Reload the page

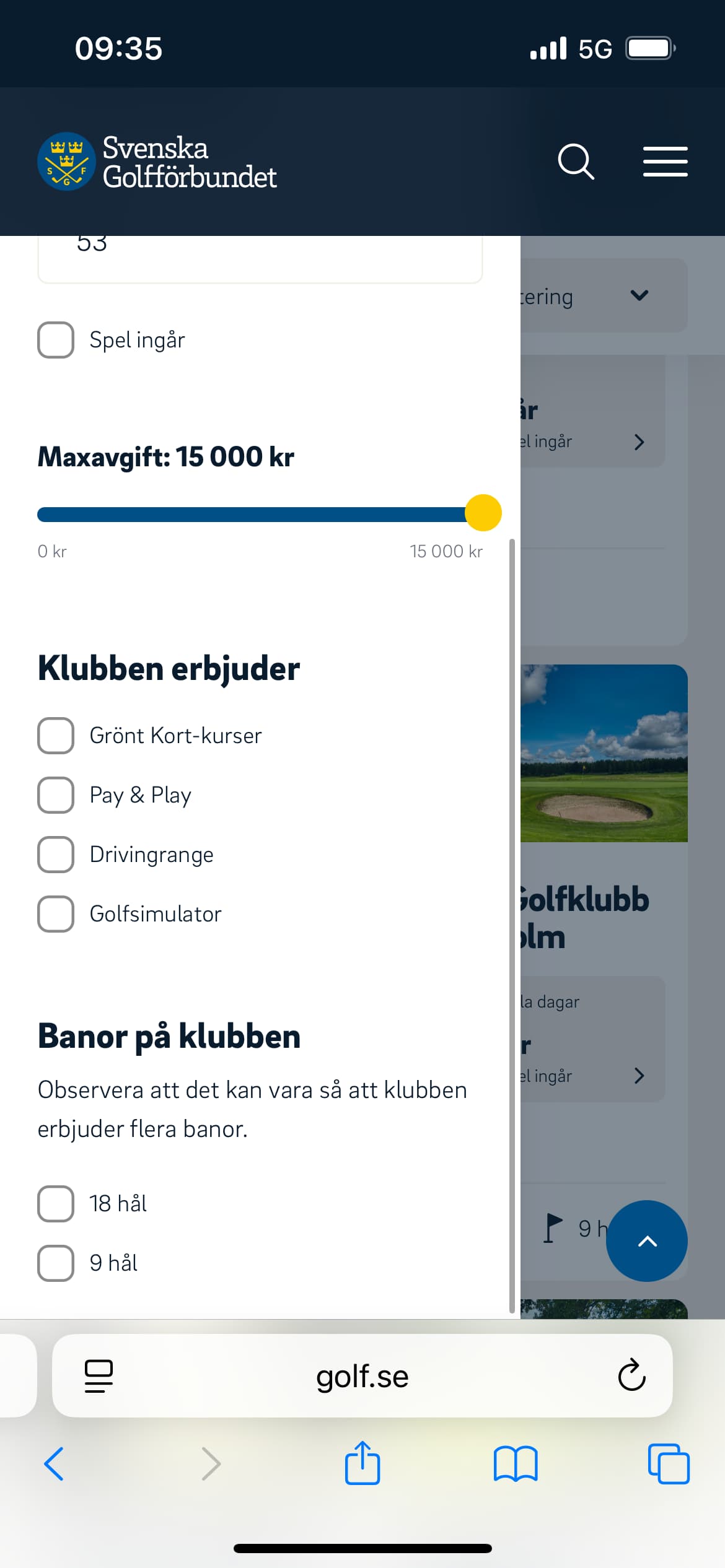click(631, 1375)
